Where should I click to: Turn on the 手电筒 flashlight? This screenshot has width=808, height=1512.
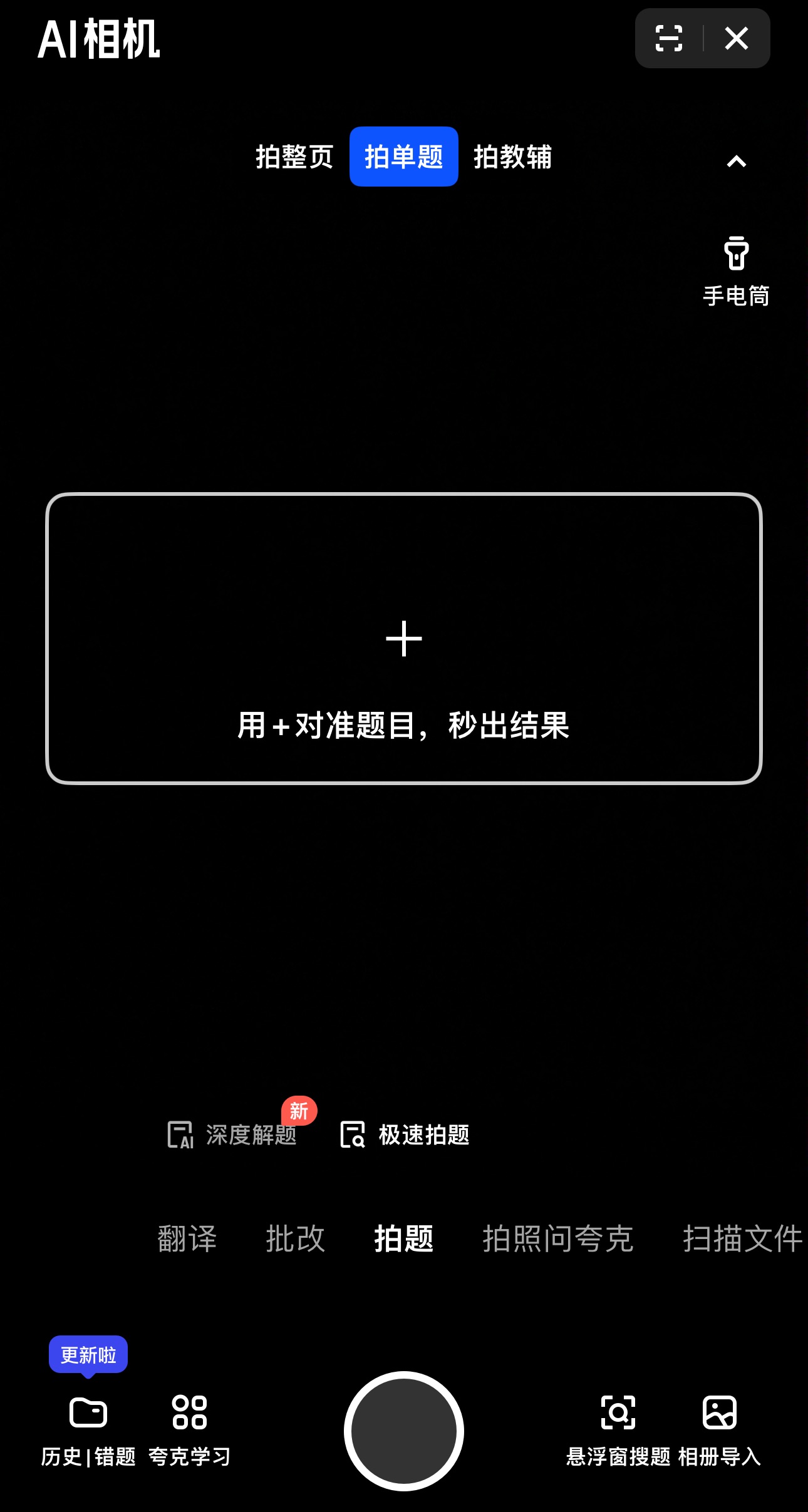[x=736, y=270]
